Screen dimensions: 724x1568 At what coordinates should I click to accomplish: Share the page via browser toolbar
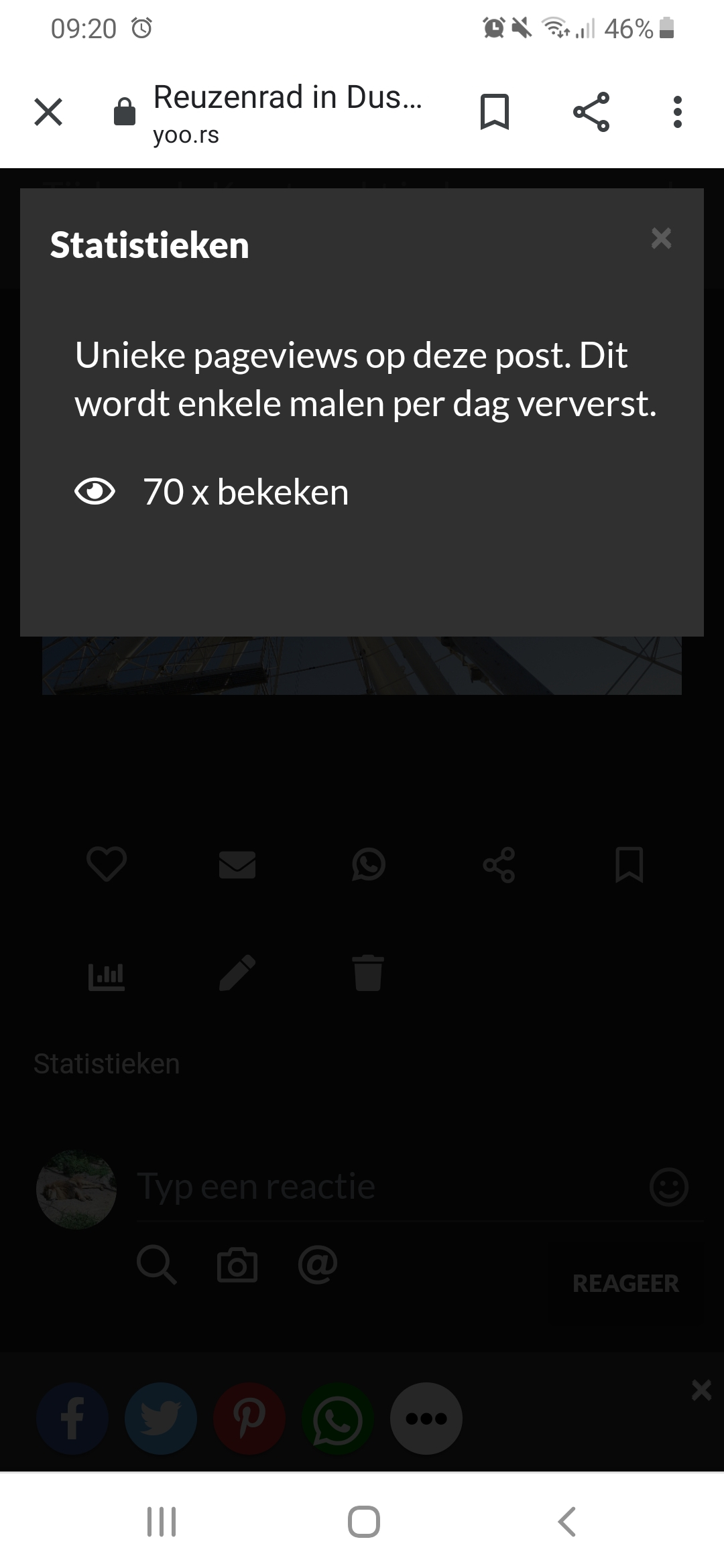pyautogui.click(x=591, y=112)
